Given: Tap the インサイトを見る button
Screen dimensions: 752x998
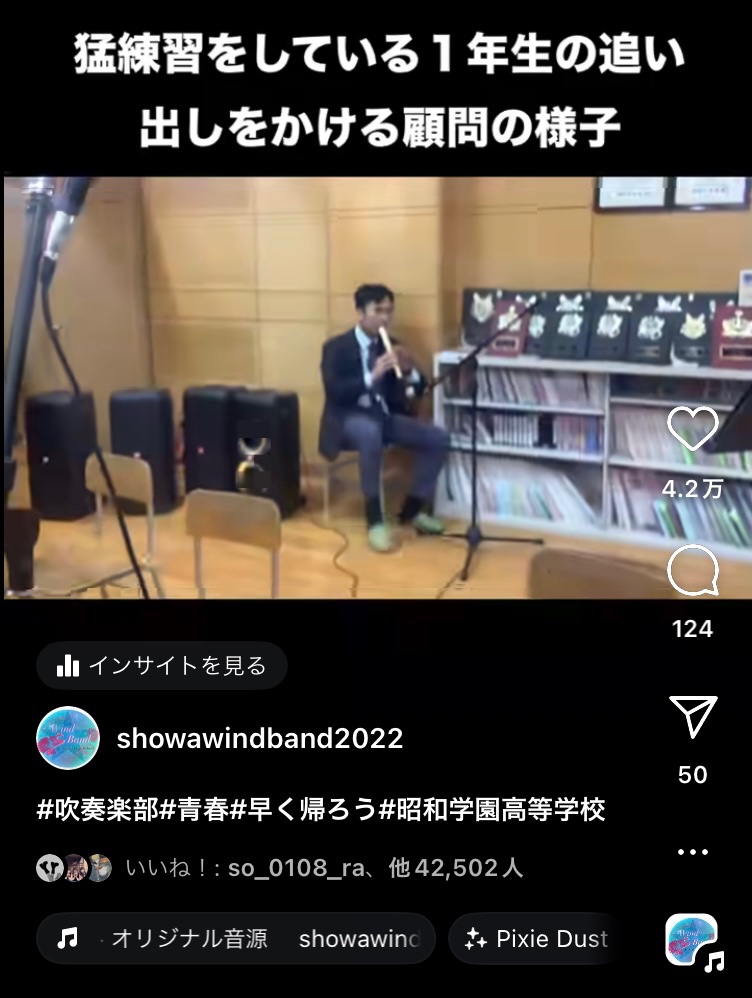Looking at the screenshot, I should 162,666.
